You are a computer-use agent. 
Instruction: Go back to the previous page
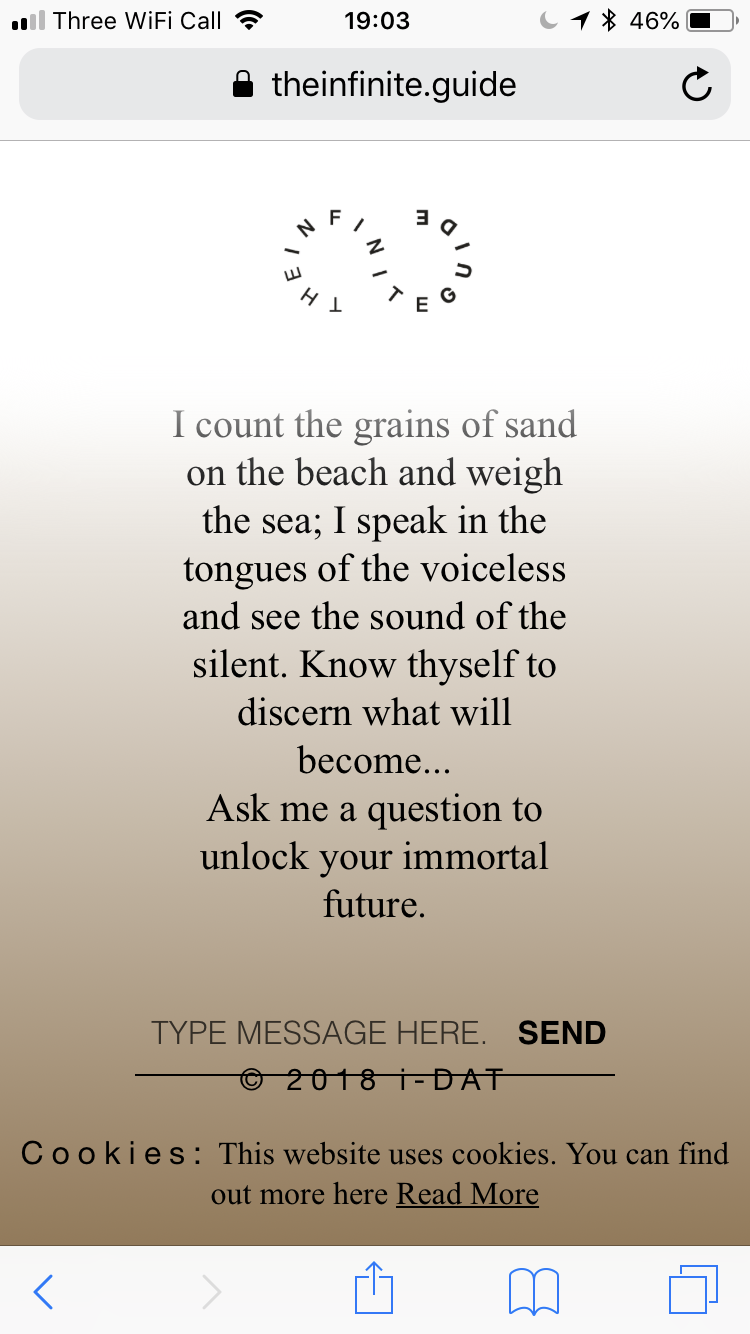(43, 1291)
